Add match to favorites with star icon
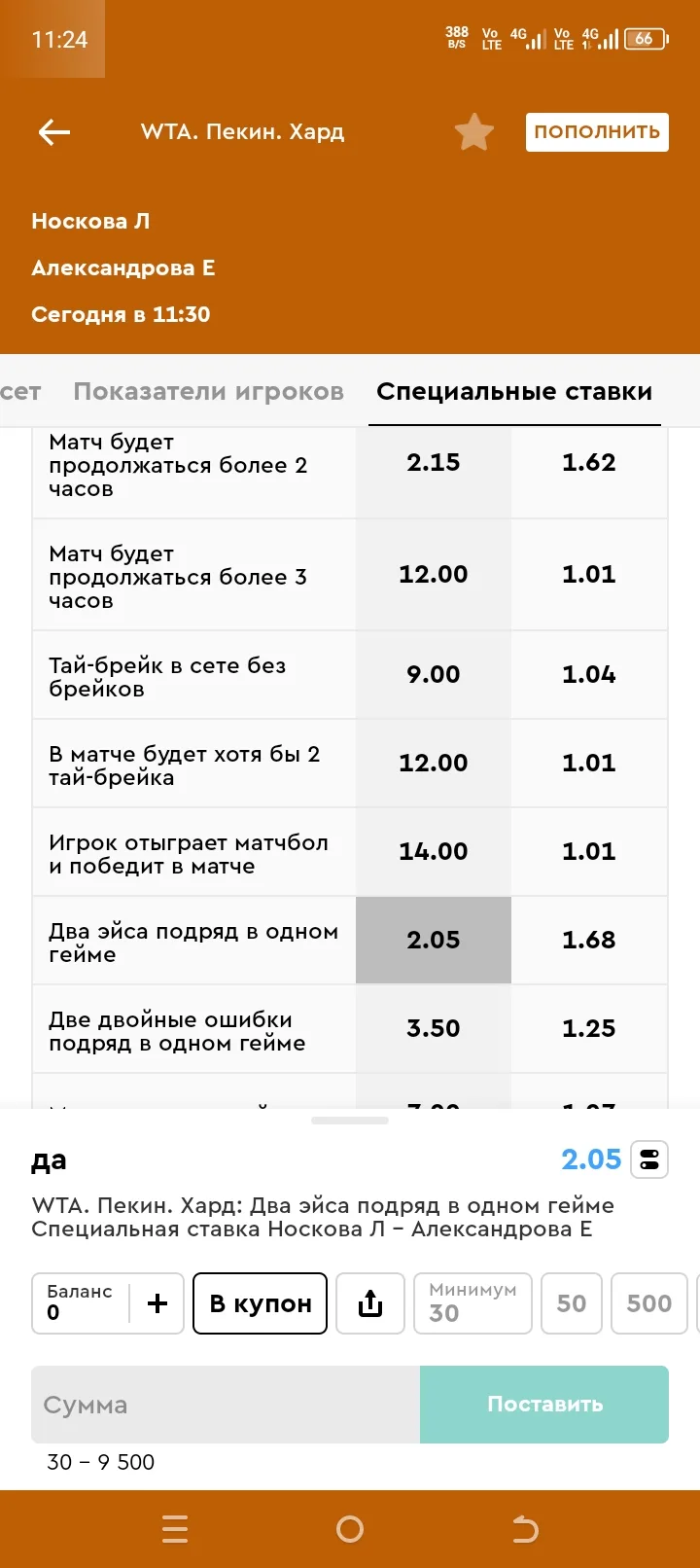700x1568 pixels. 474,132
